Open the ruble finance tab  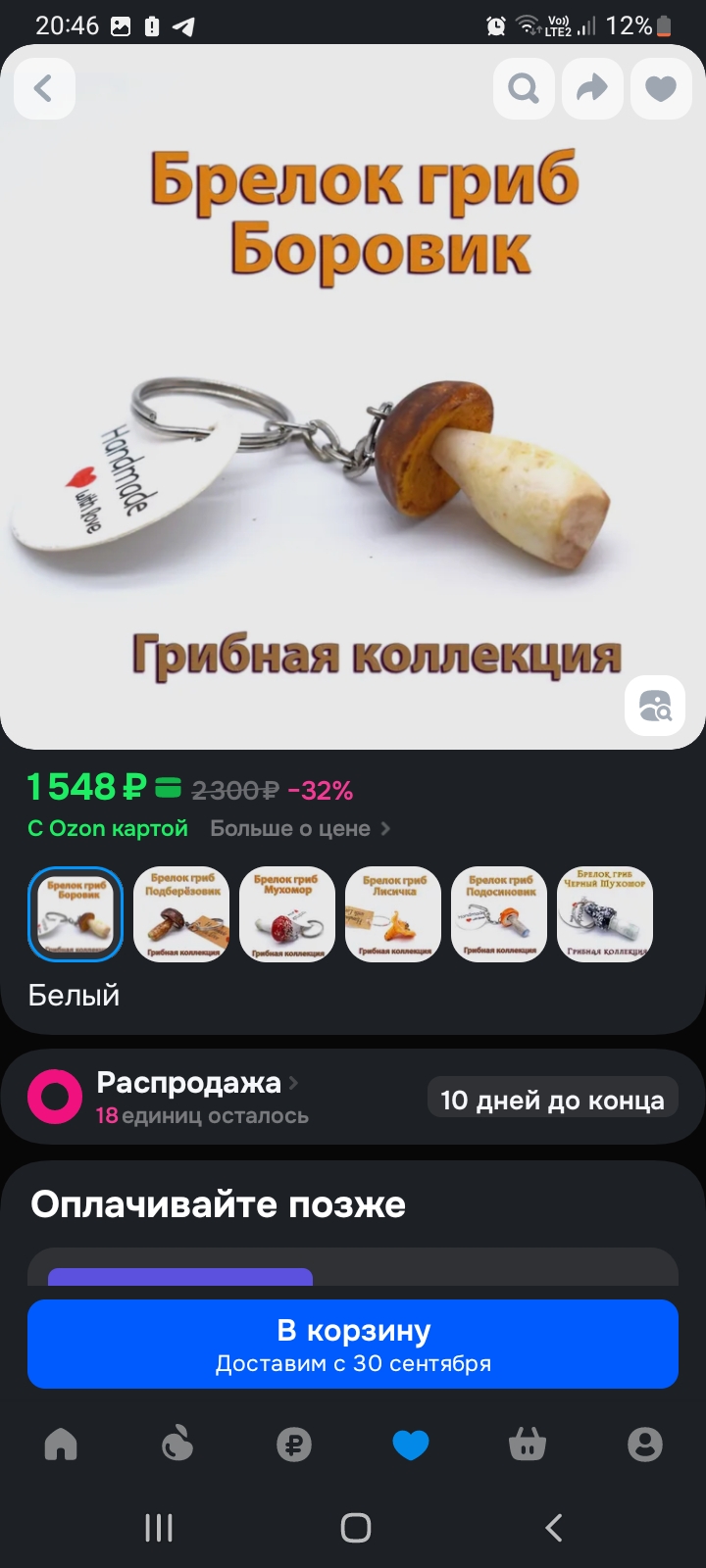[x=294, y=1445]
